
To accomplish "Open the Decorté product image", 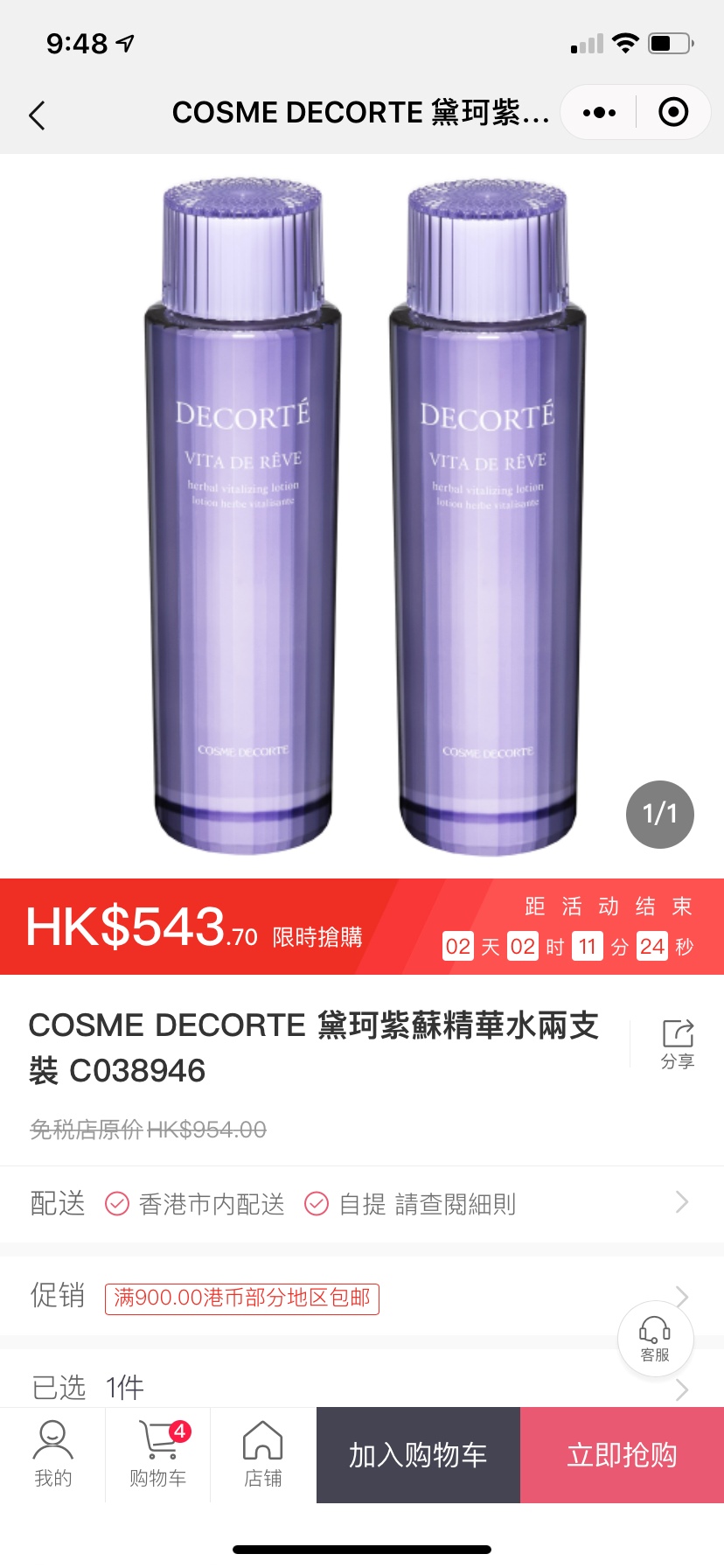I will 362,516.
